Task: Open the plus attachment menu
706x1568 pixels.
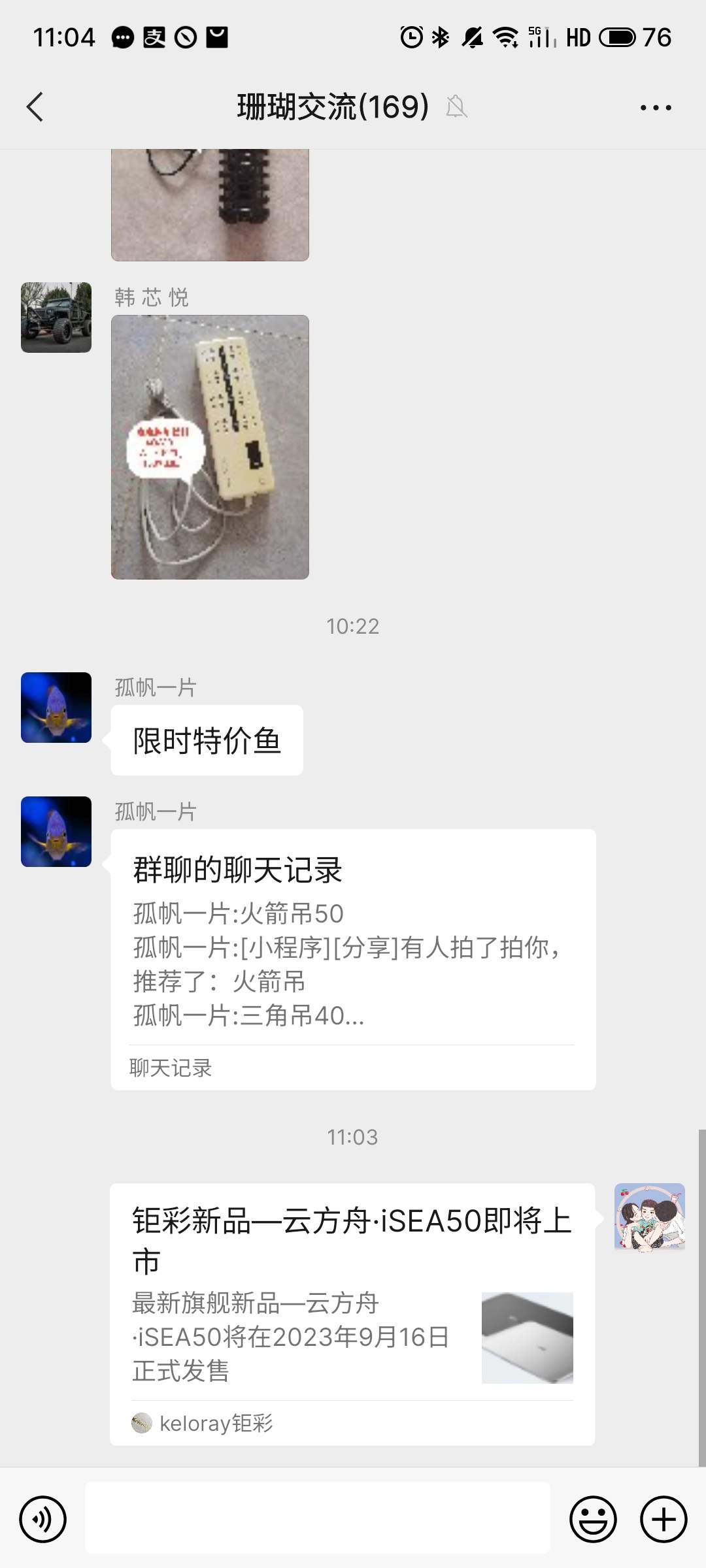Action: tap(664, 1519)
